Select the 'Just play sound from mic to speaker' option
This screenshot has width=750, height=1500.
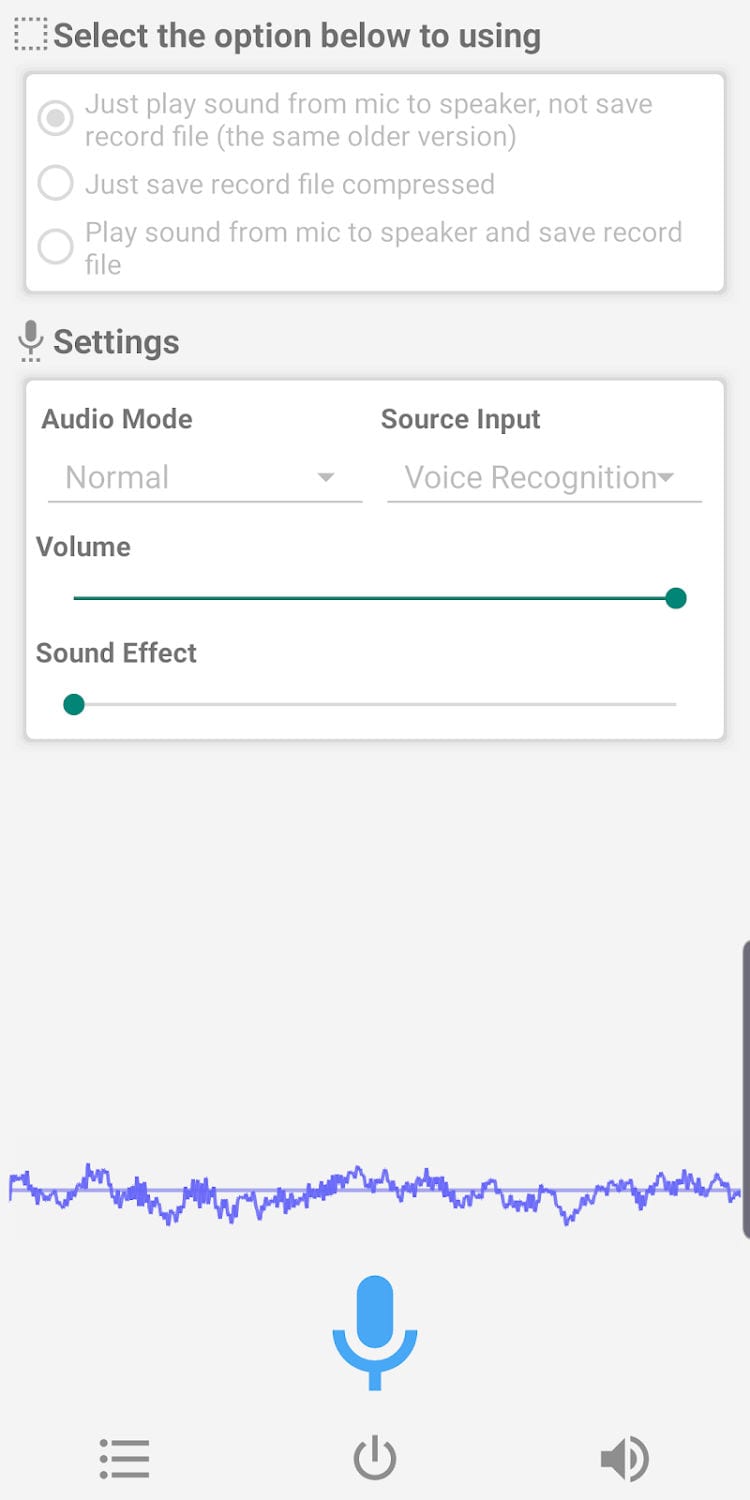(x=56, y=118)
